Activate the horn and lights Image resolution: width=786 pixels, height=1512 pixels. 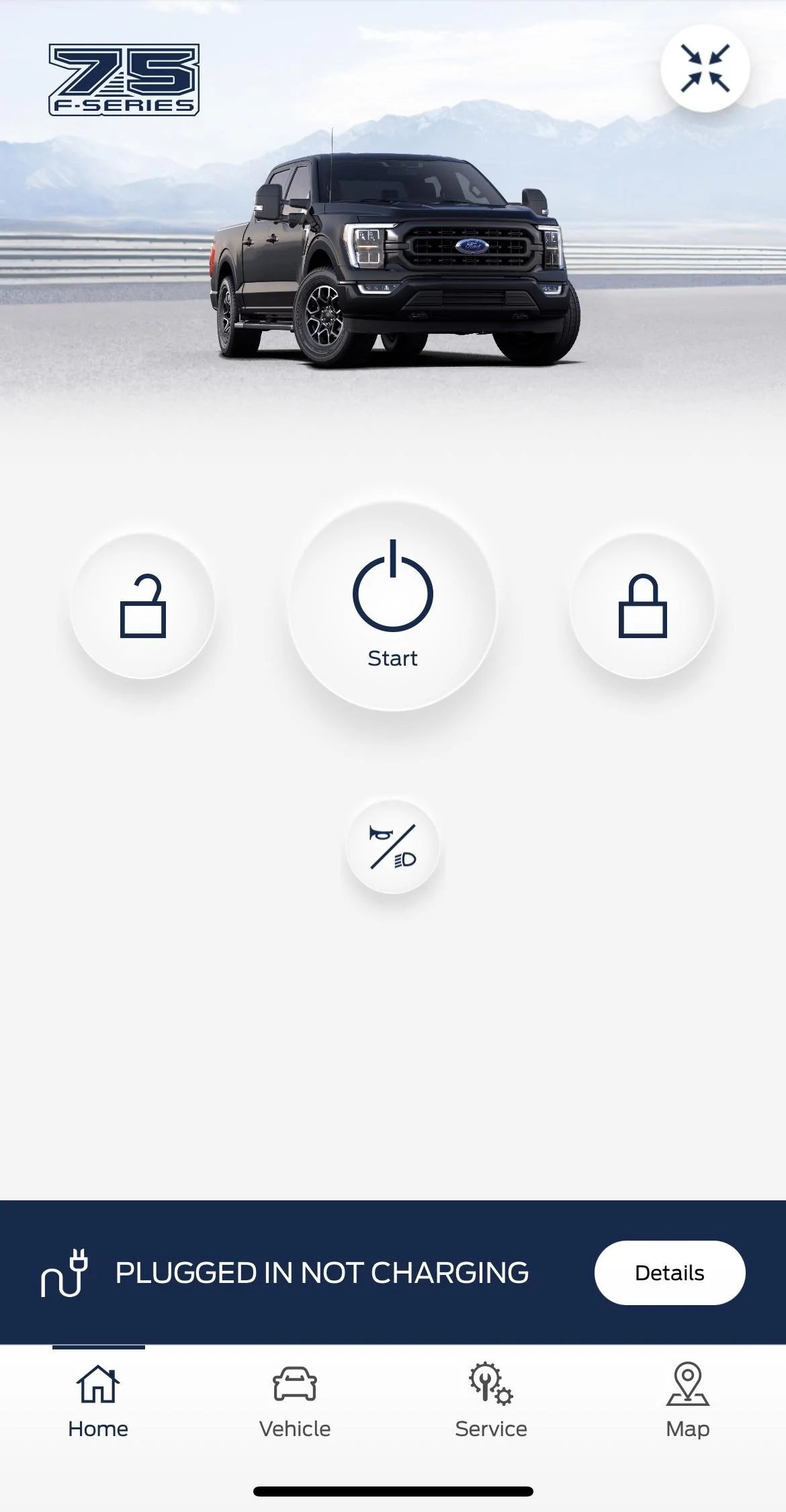[x=393, y=846]
